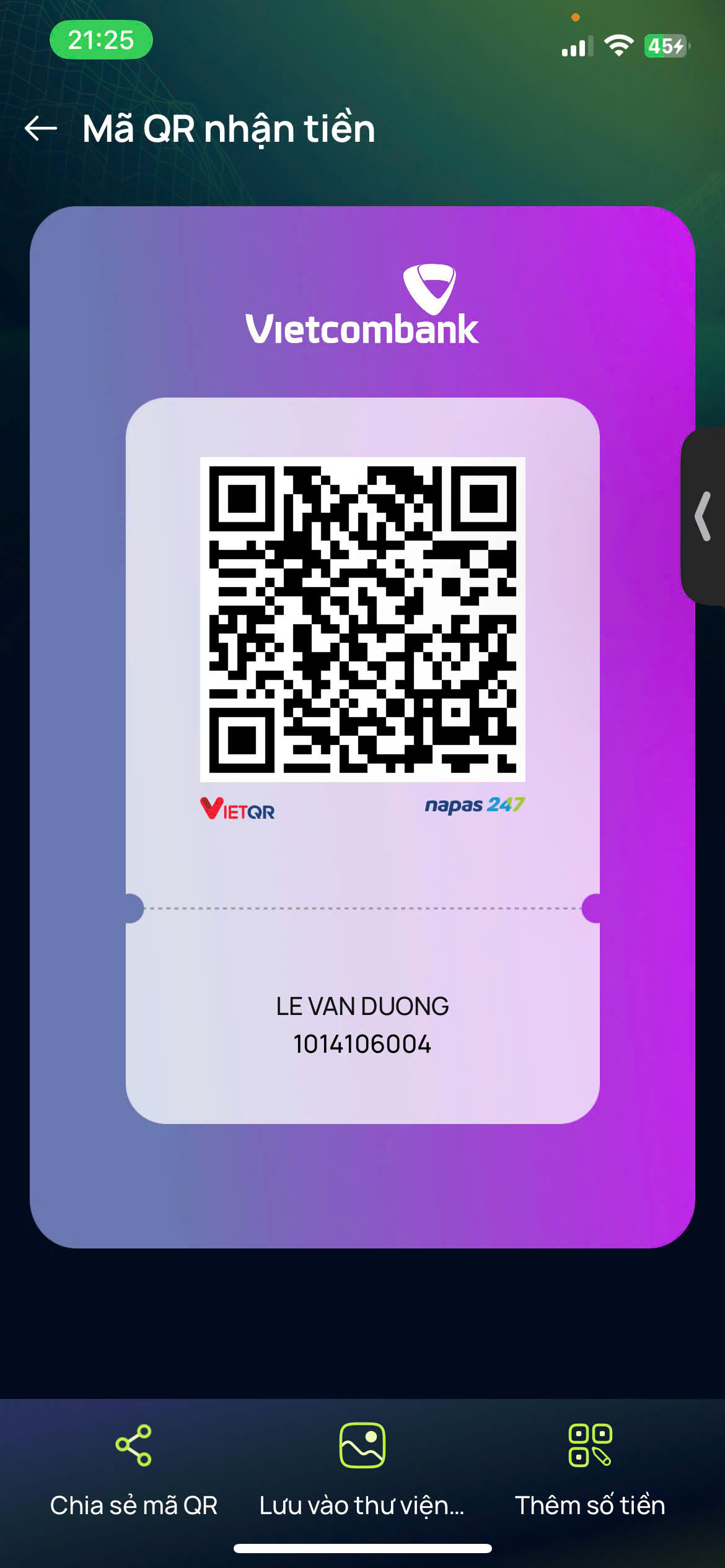Expand the side panel arrow handle
Image resolution: width=725 pixels, height=1568 pixels.
[x=704, y=516]
